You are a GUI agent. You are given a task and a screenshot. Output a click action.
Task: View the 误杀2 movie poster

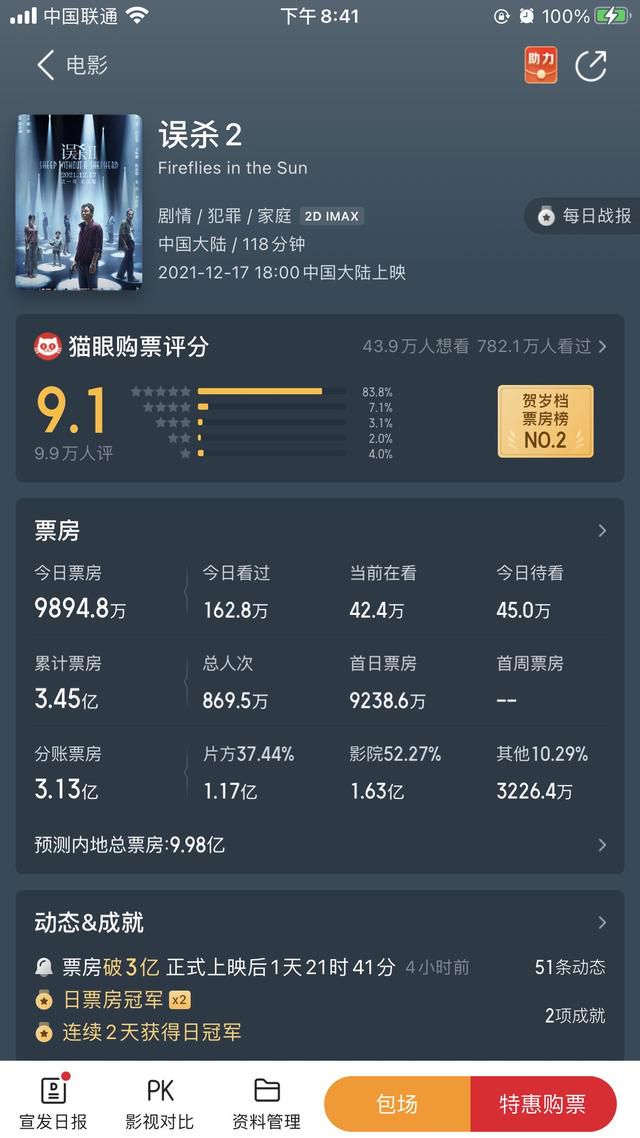(78, 201)
